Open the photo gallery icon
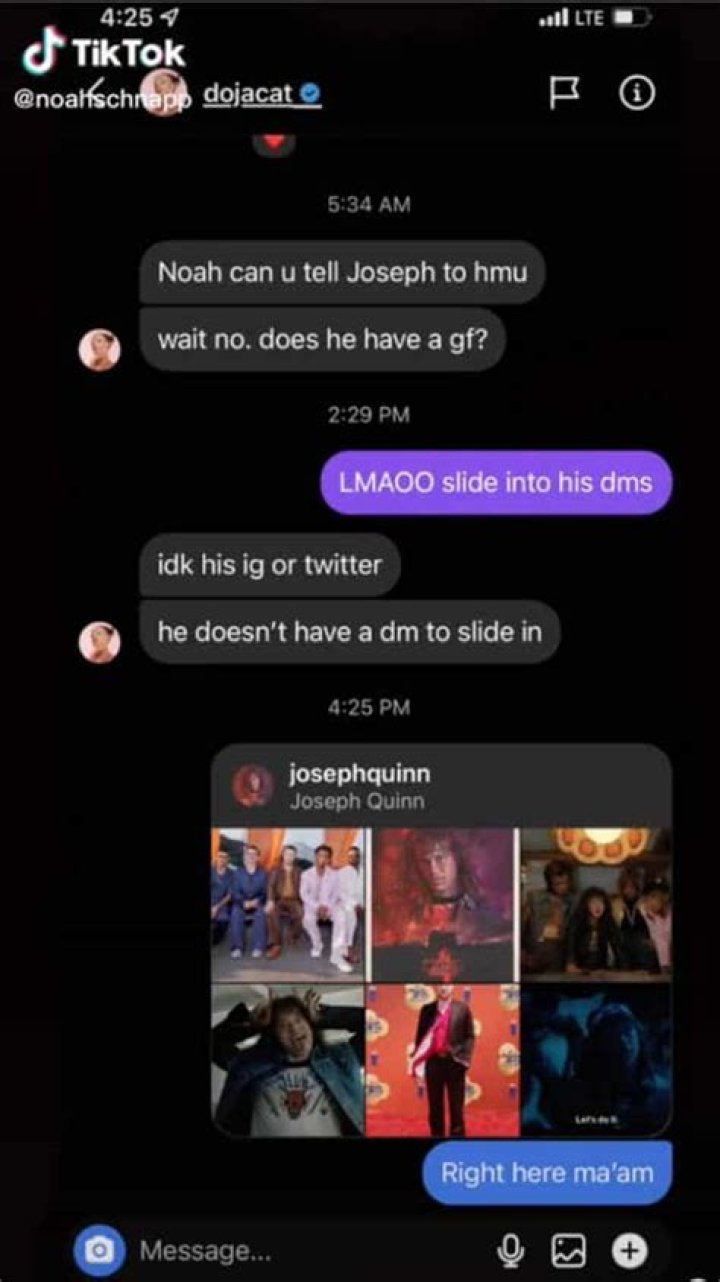 [x=566, y=1249]
